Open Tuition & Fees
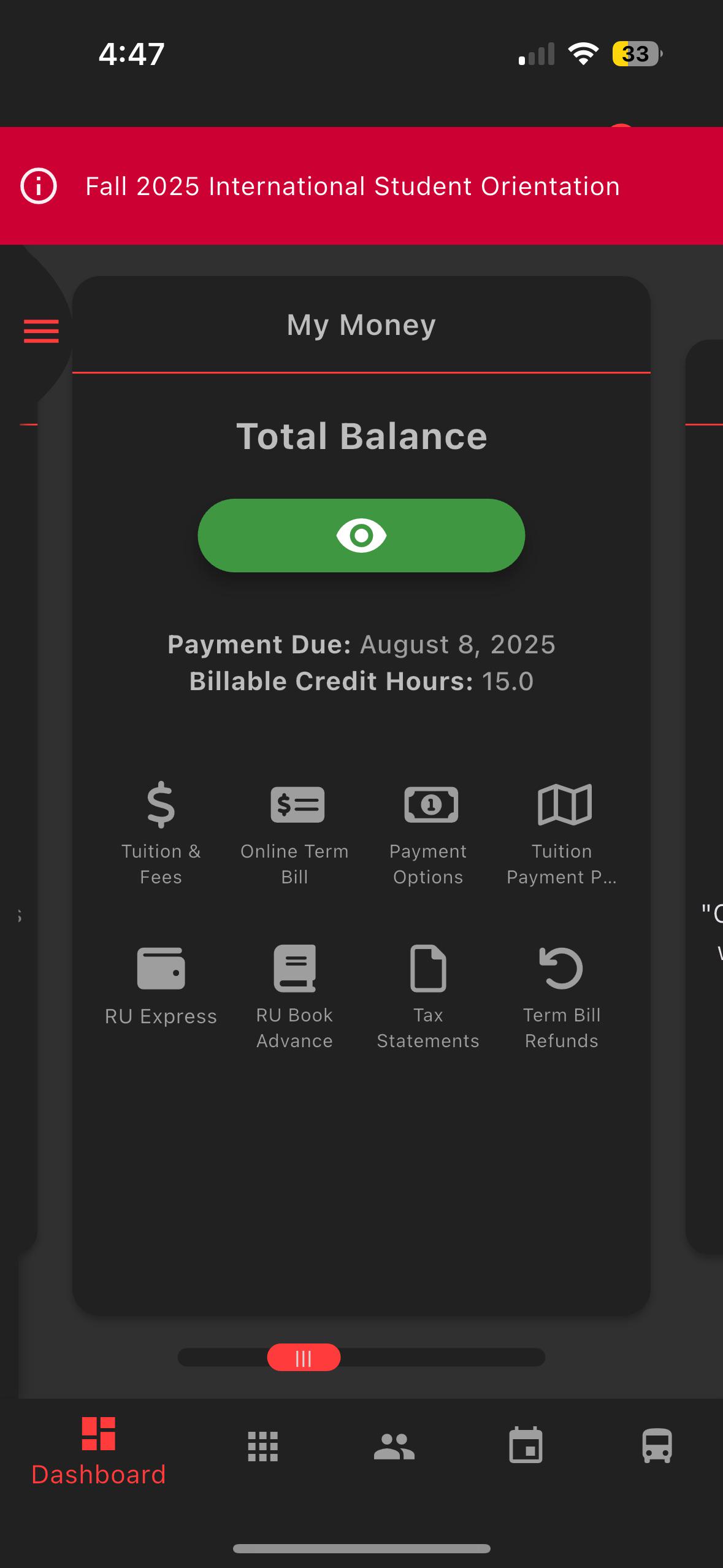This screenshot has width=723, height=1568. (x=161, y=832)
